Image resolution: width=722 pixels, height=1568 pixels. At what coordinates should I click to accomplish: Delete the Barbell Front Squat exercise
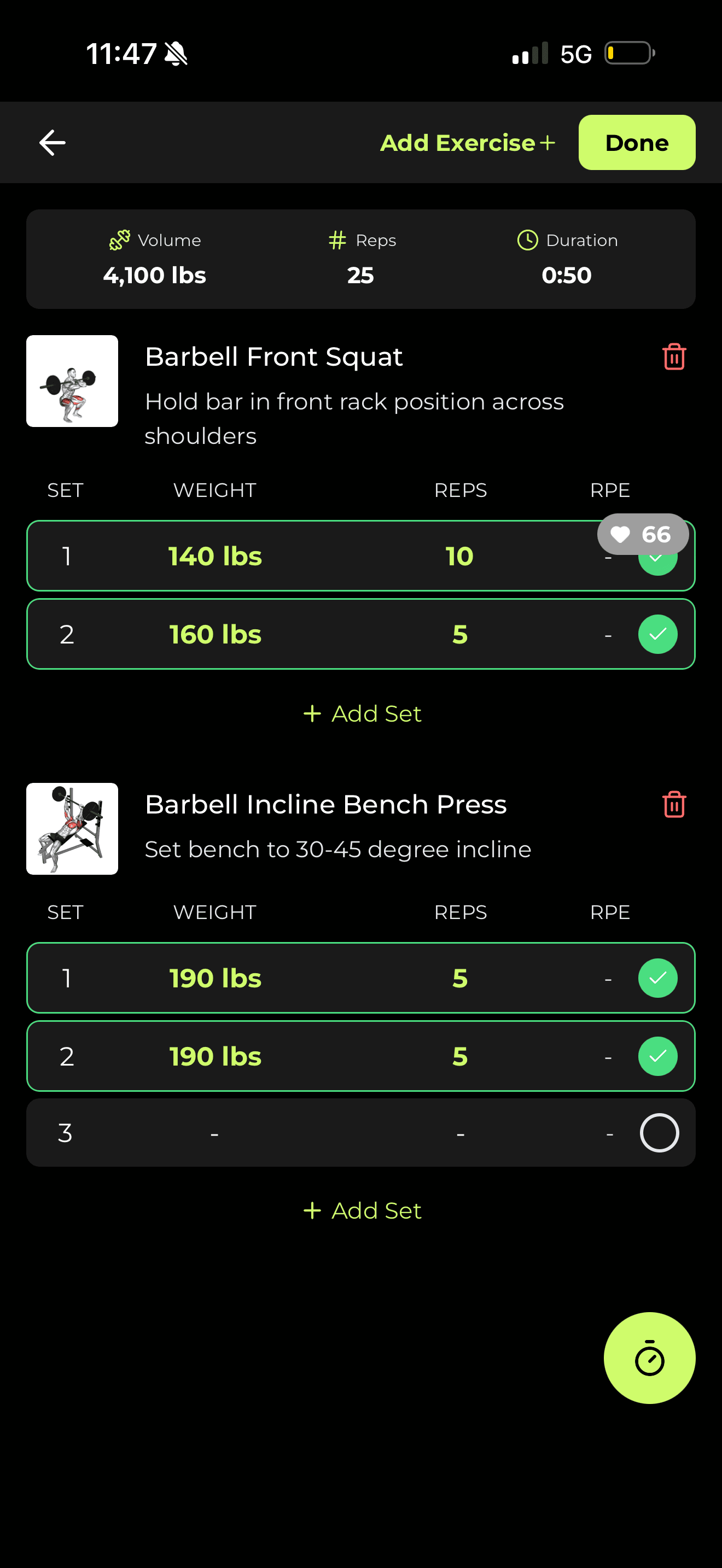[673, 358]
